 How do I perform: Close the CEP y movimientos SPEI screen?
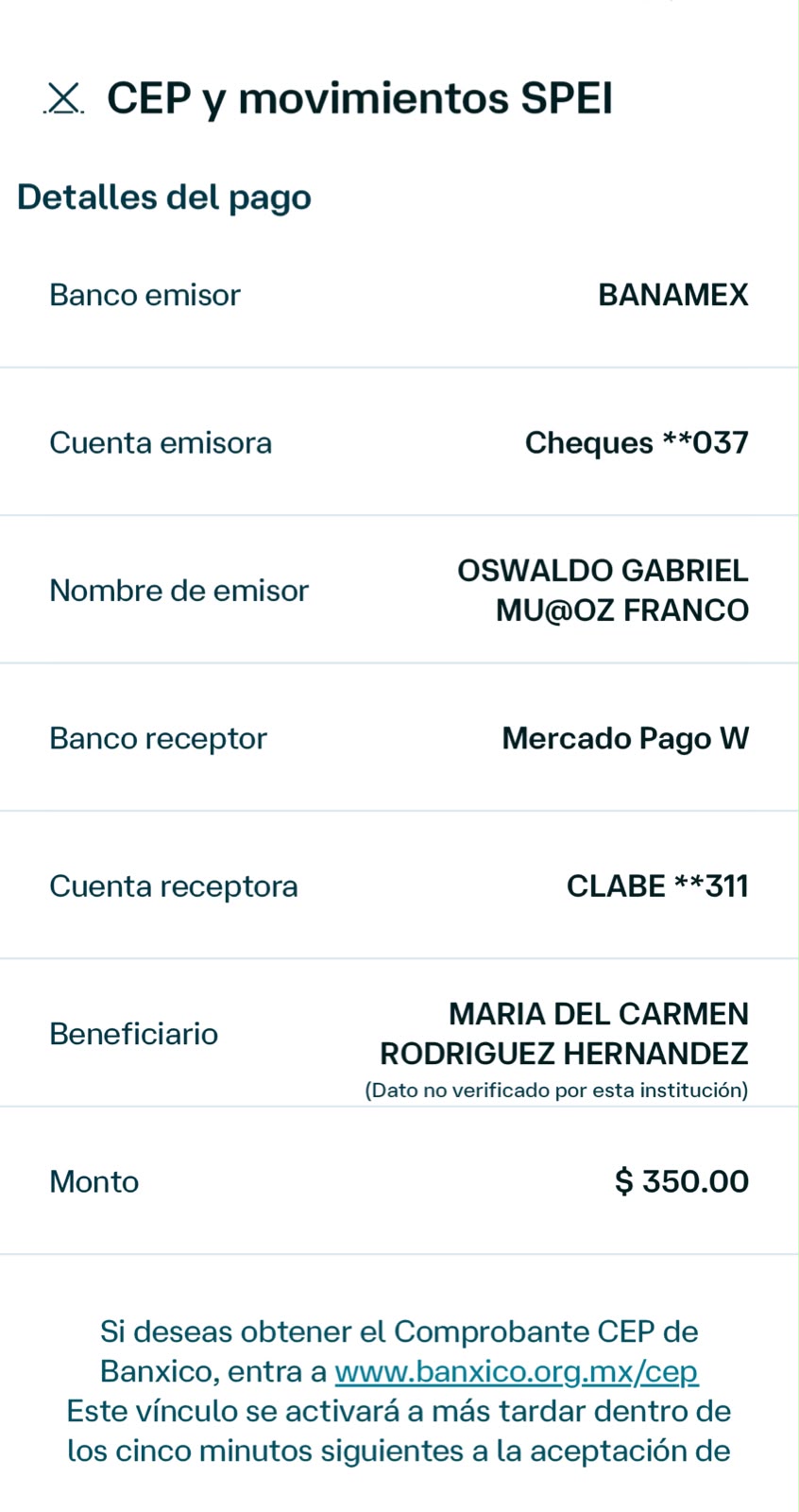63,98
